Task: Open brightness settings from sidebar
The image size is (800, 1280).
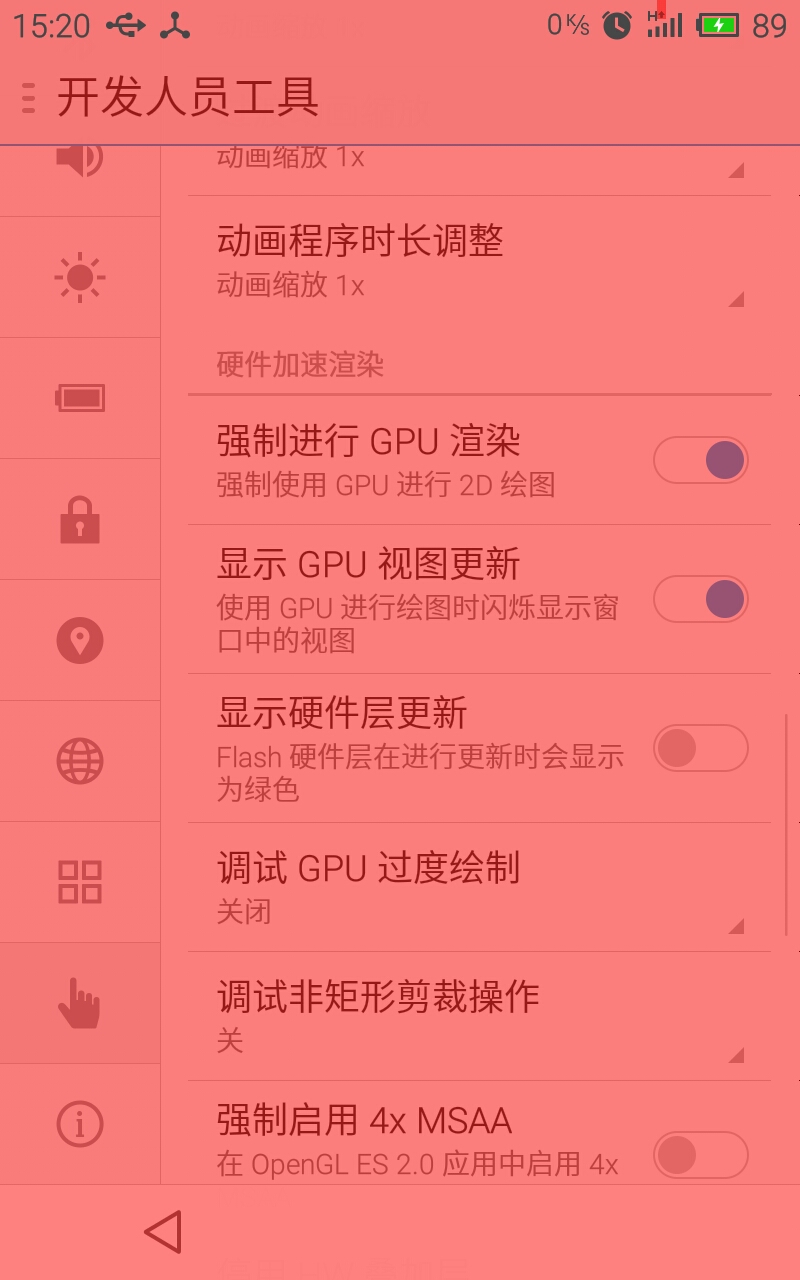Action: [80, 276]
